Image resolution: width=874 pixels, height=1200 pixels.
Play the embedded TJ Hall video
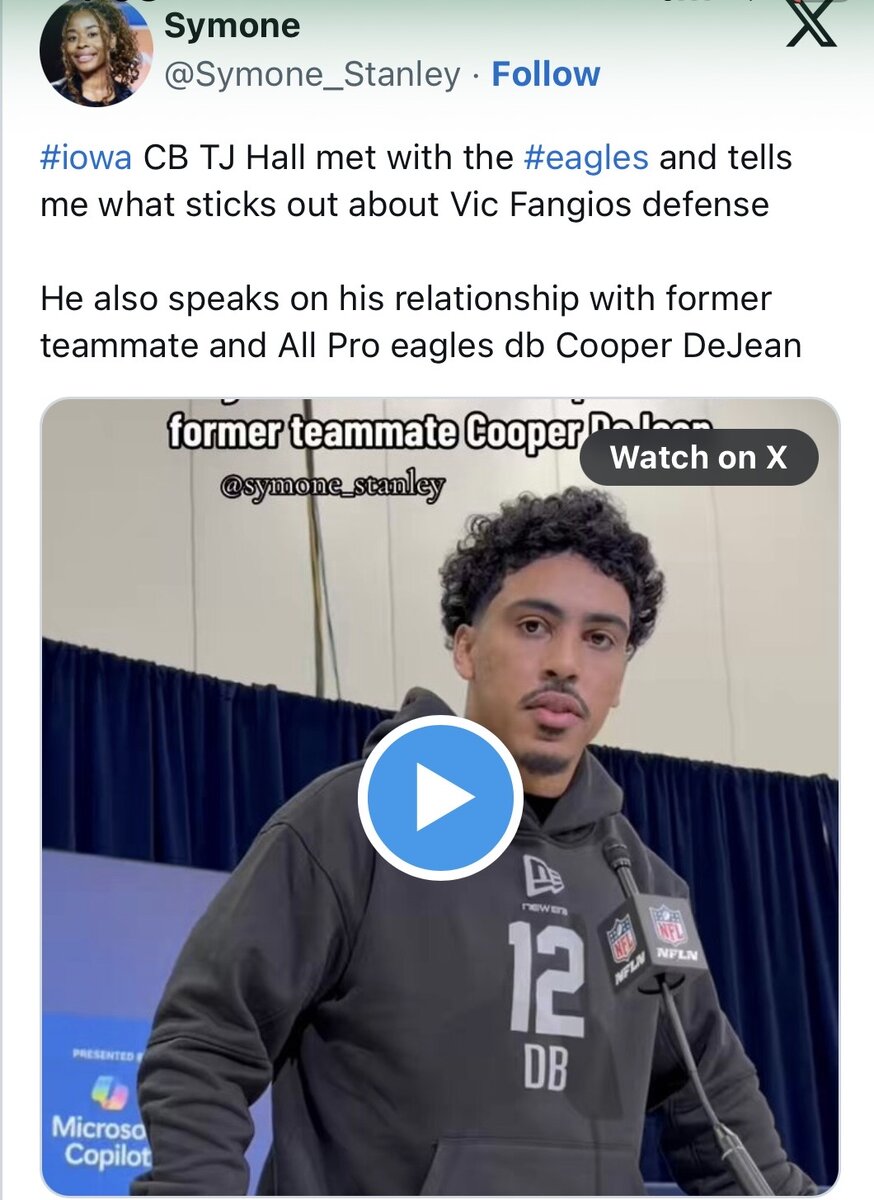(440, 798)
